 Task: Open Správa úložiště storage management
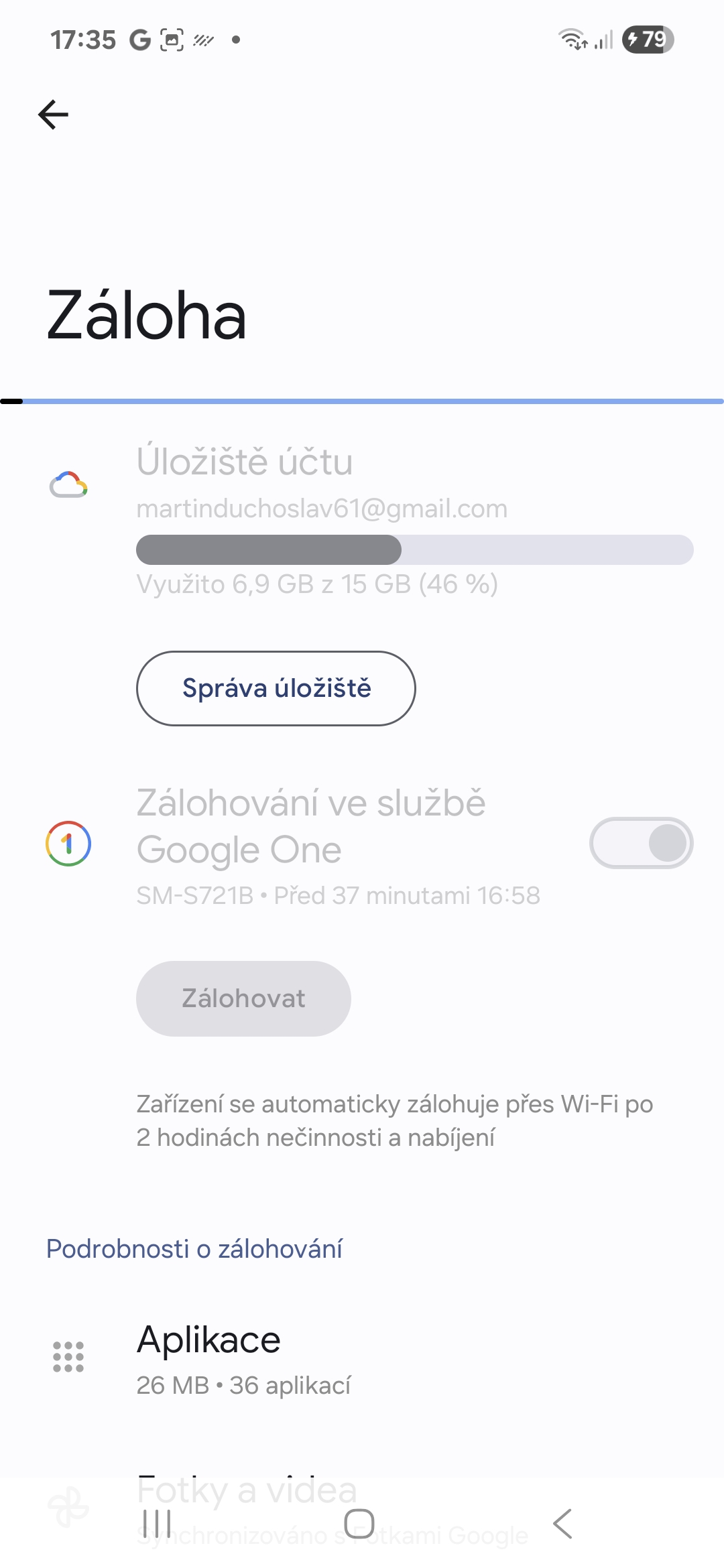point(276,688)
